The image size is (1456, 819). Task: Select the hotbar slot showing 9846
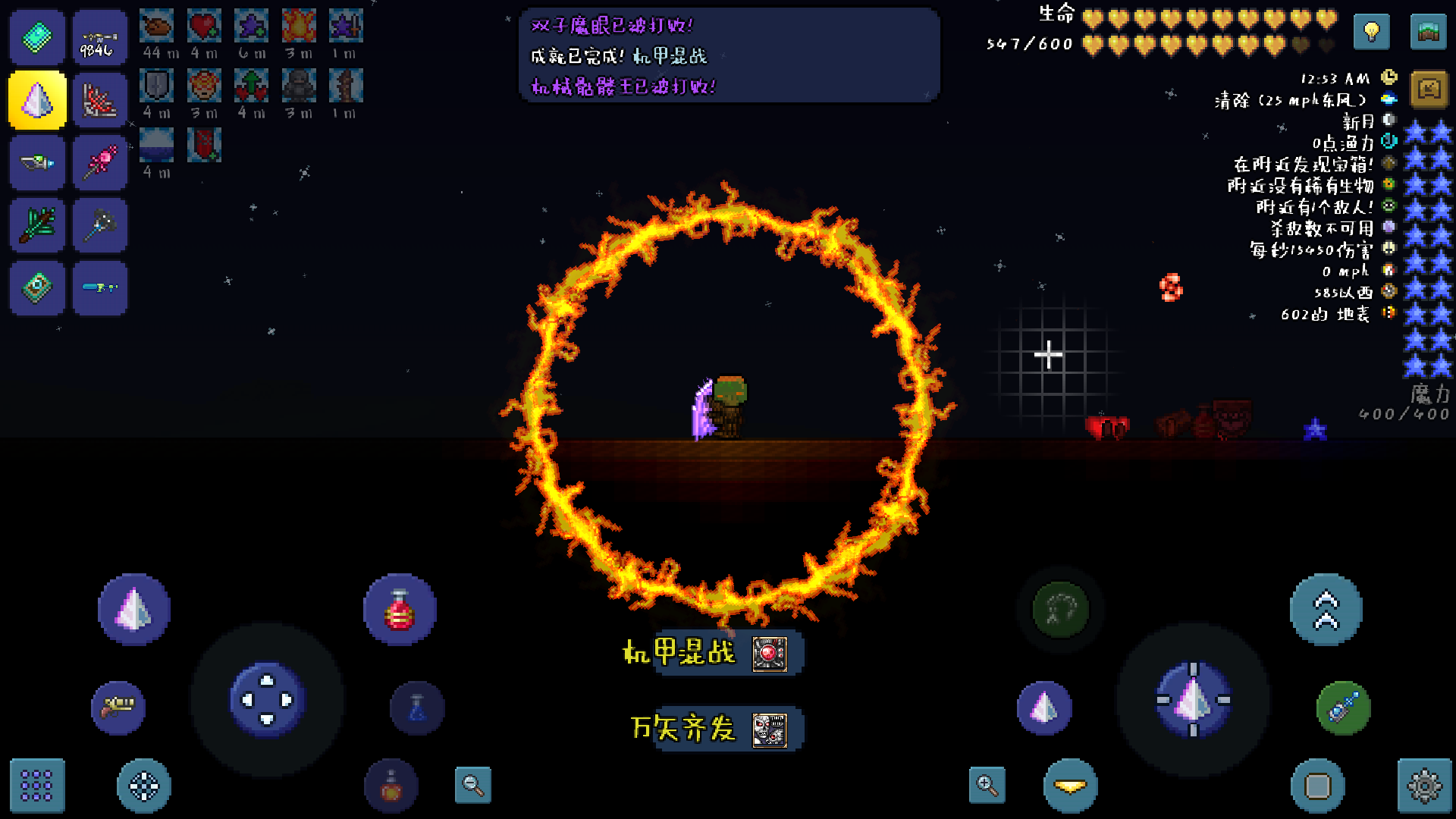(100, 38)
